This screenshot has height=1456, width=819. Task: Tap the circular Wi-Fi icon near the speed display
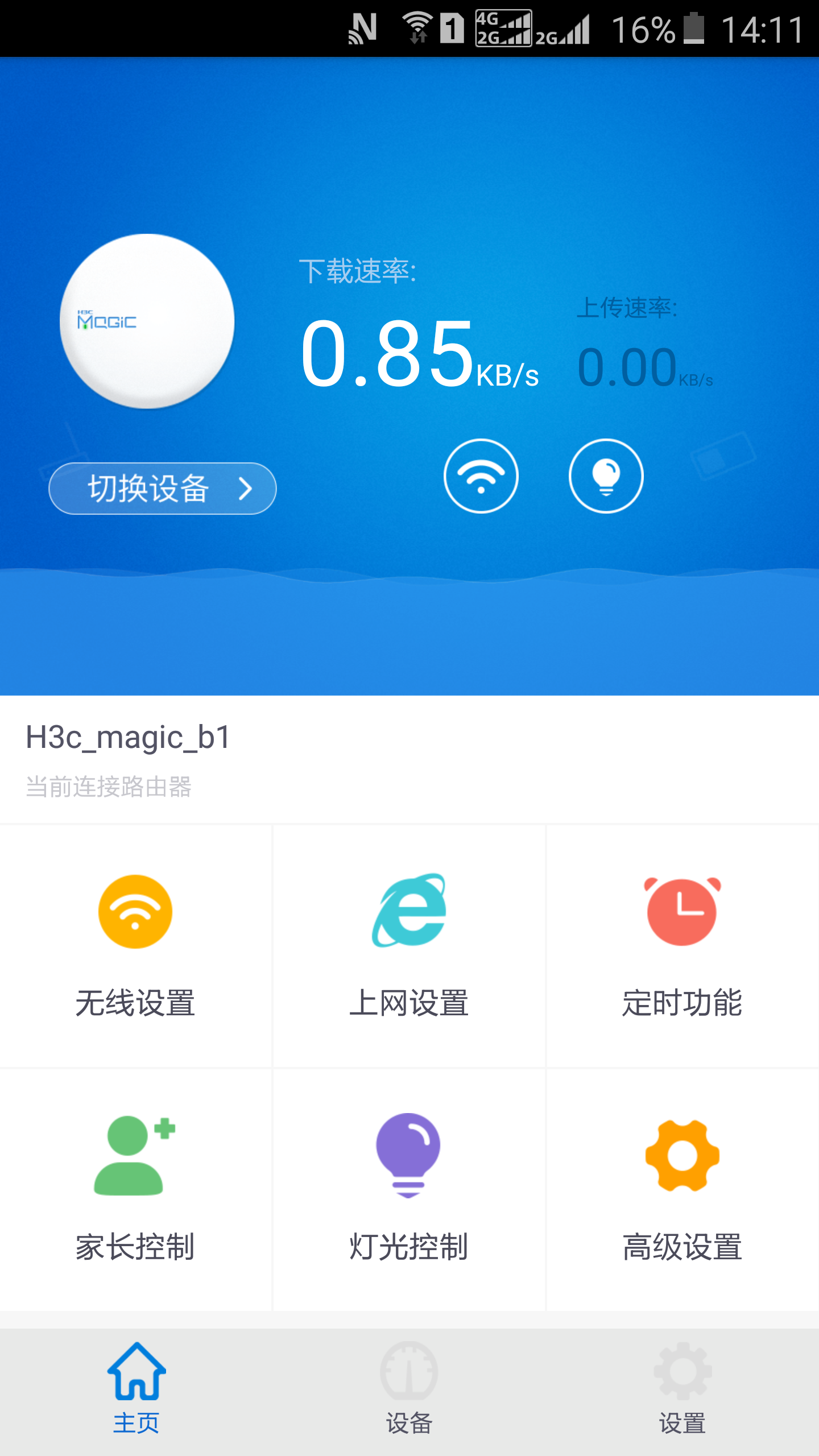point(481,477)
